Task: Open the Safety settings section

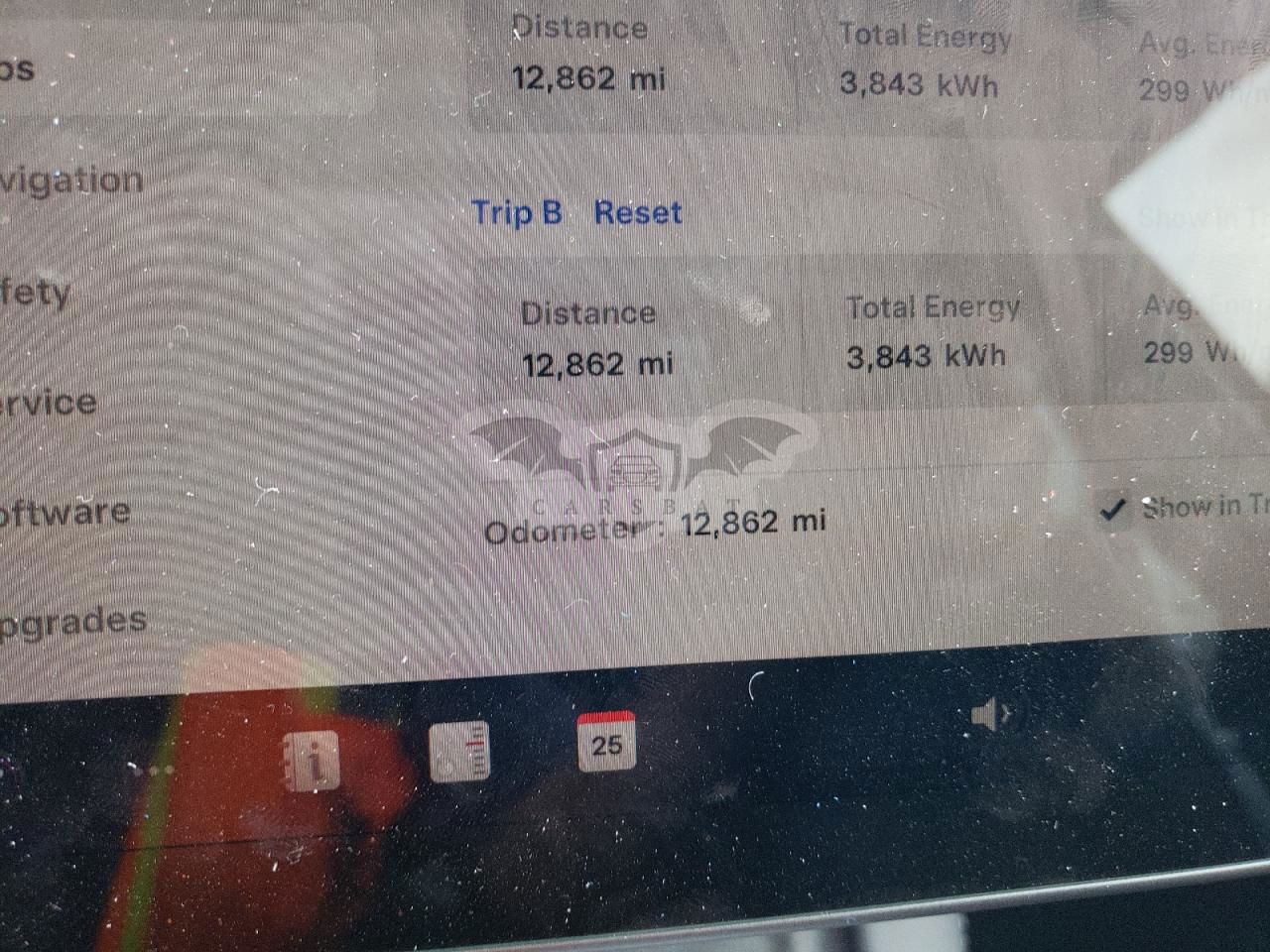Action: click(36, 295)
